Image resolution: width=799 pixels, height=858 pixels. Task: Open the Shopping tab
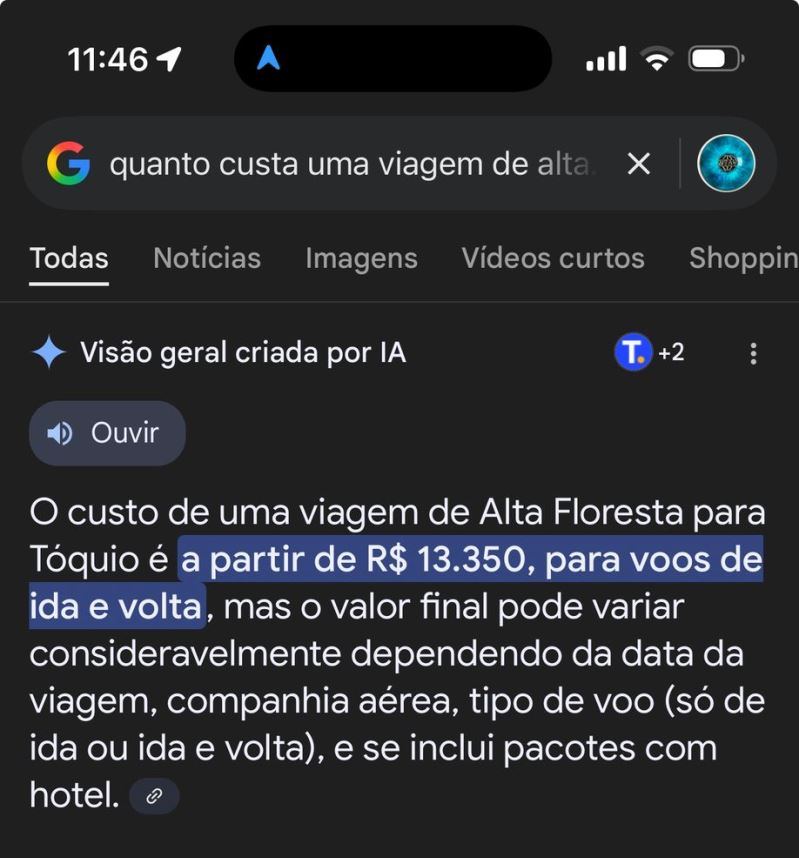coord(742,258)
